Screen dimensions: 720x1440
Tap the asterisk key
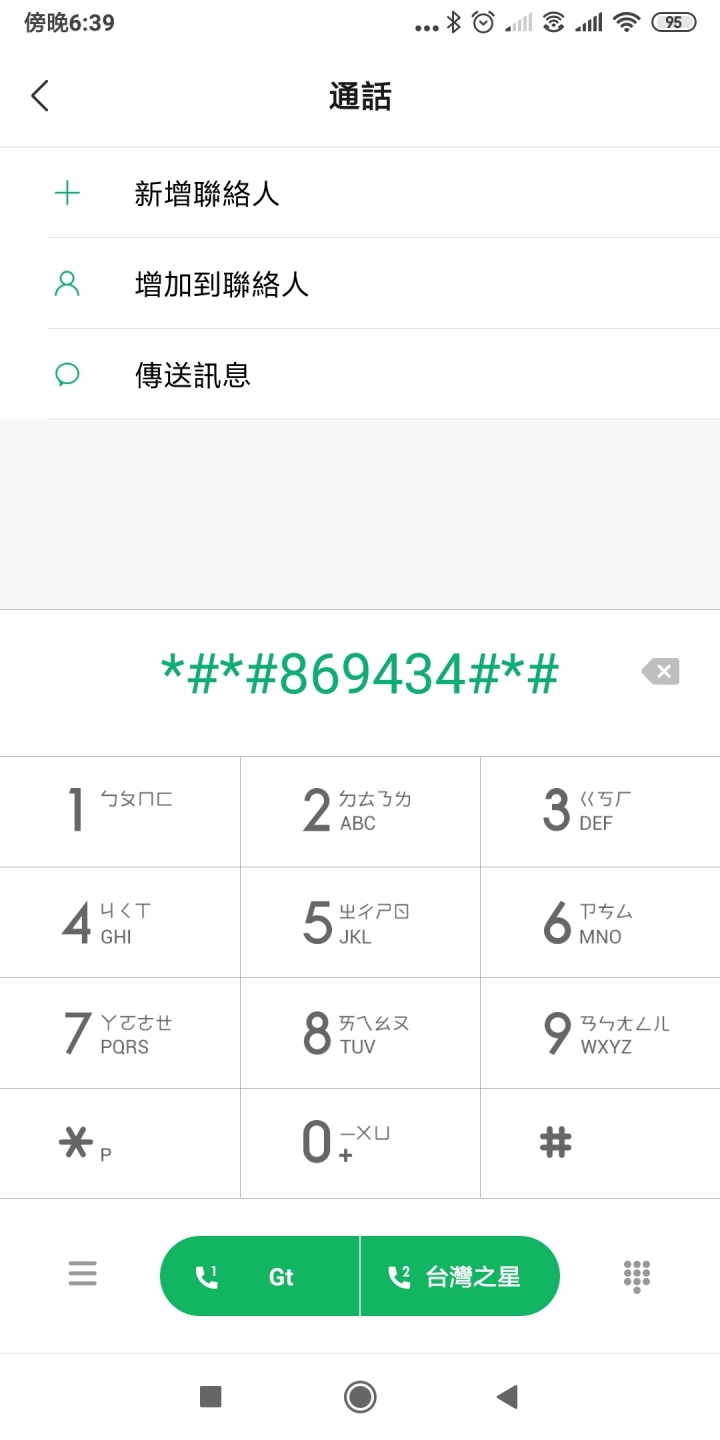click(x=120, y=1143)
